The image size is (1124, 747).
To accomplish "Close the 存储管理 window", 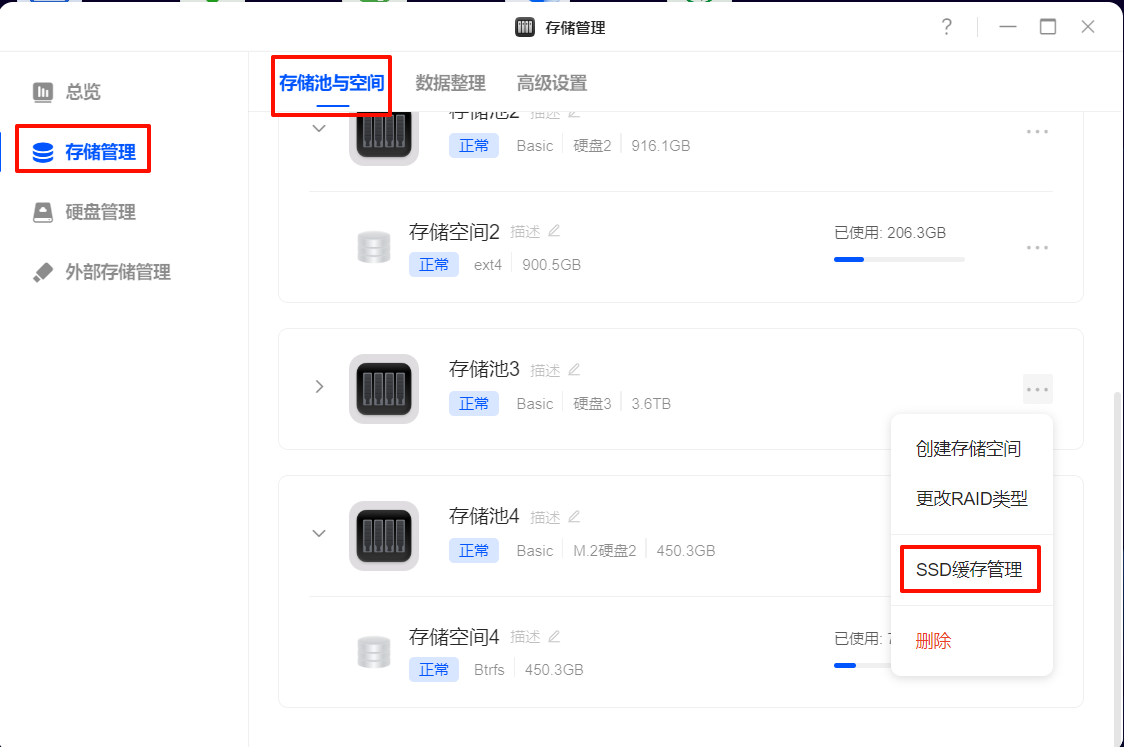I will point(1088,27).
